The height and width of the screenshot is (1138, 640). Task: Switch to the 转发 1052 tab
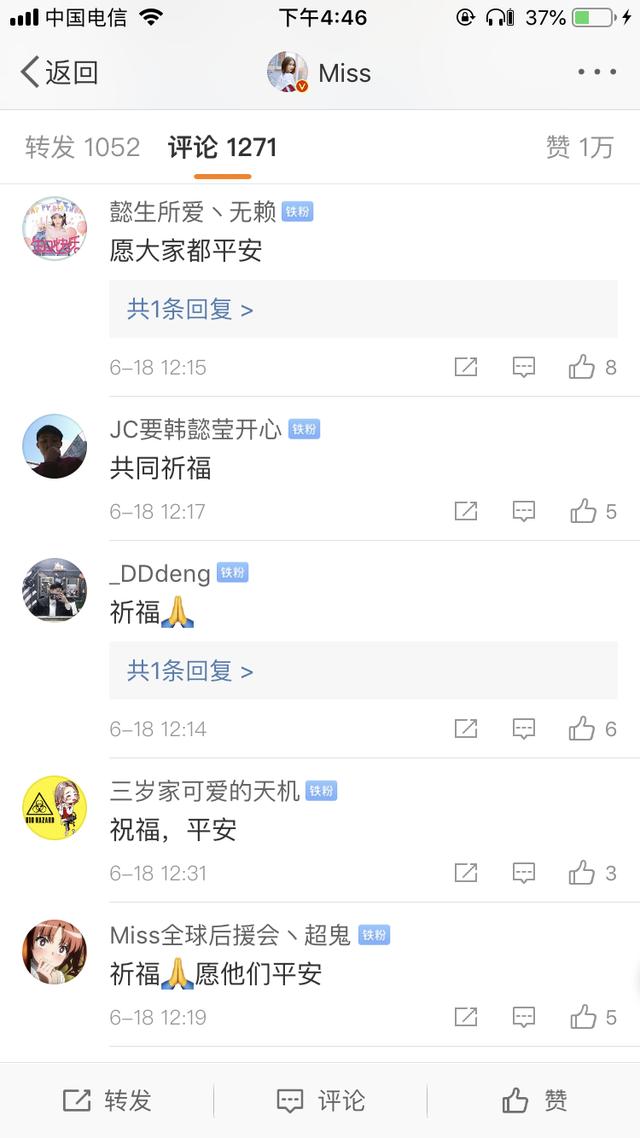[x=82, y=148]
